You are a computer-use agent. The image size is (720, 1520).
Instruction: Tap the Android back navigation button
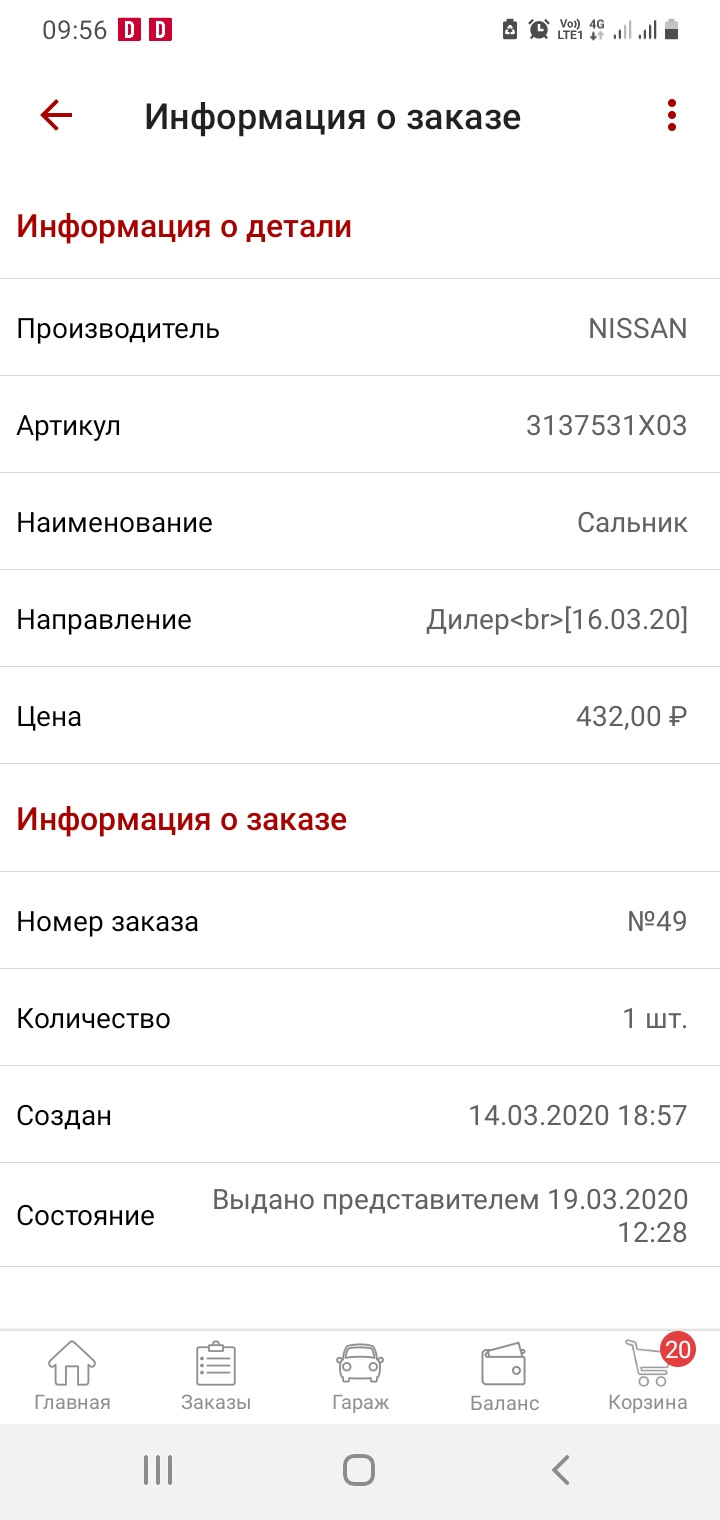pyautogui.click(x=560, y=1470)
